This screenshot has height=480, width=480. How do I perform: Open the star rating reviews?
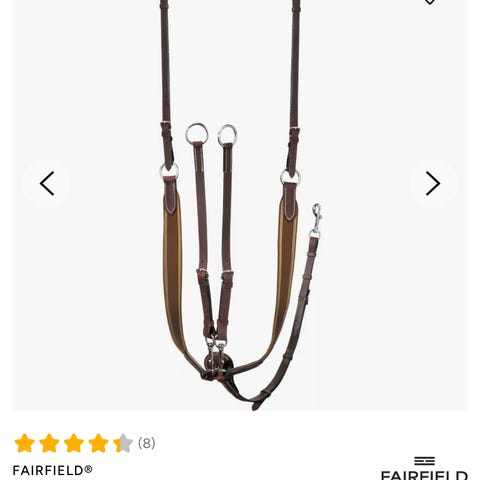click(85, 443)
